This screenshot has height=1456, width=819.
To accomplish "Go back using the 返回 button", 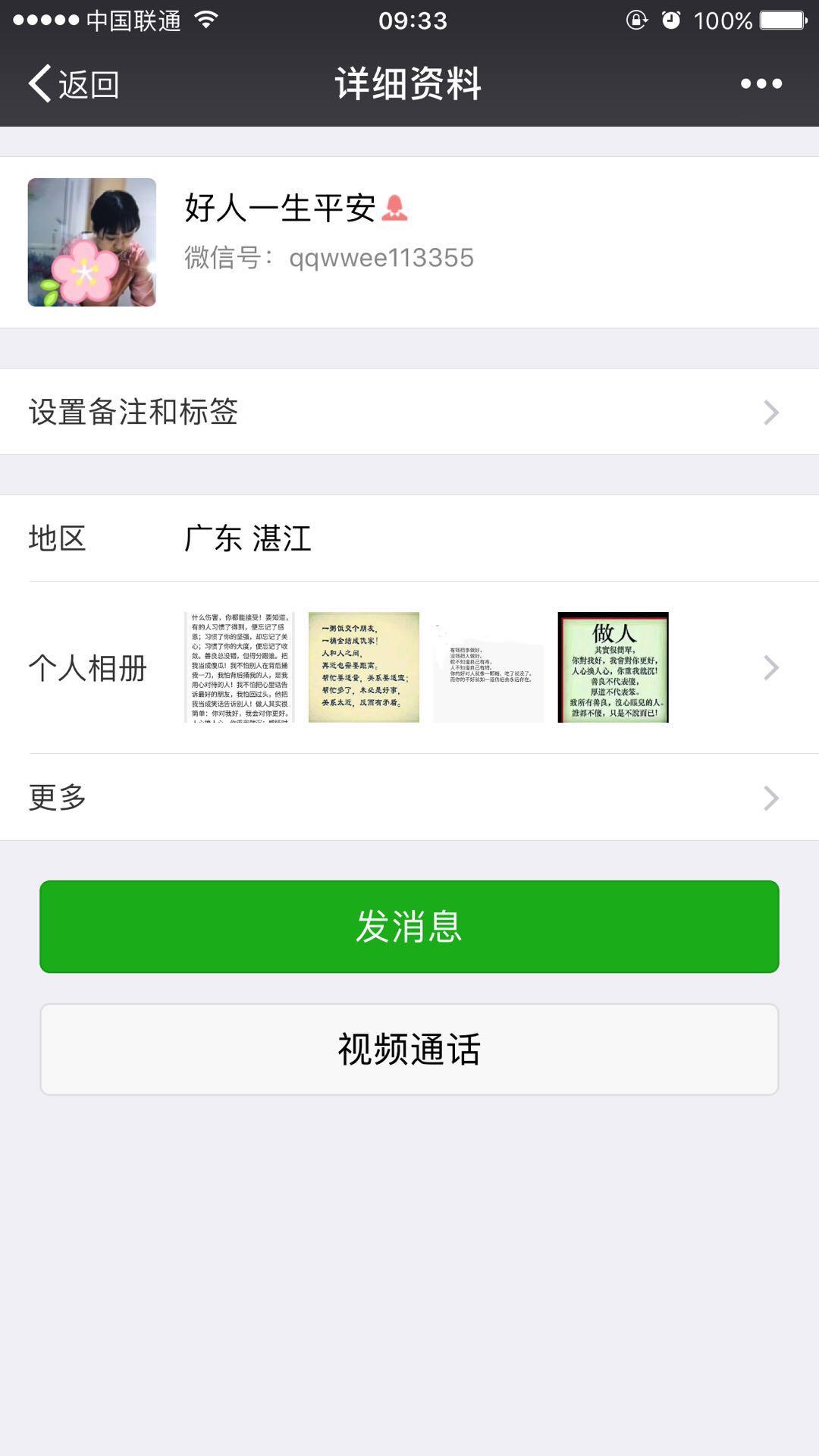I will pos(74,83).
